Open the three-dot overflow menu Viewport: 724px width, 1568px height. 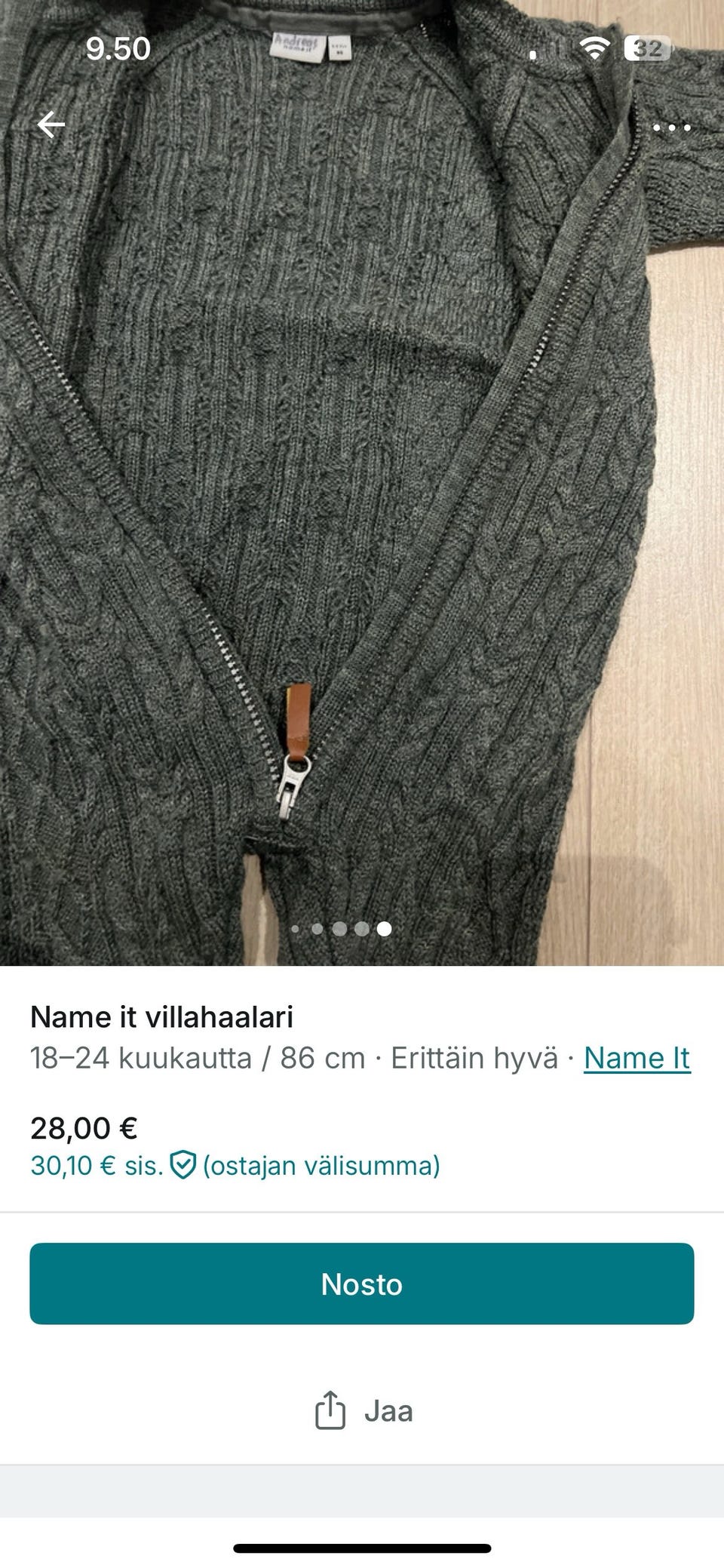[x=670, y=127]
